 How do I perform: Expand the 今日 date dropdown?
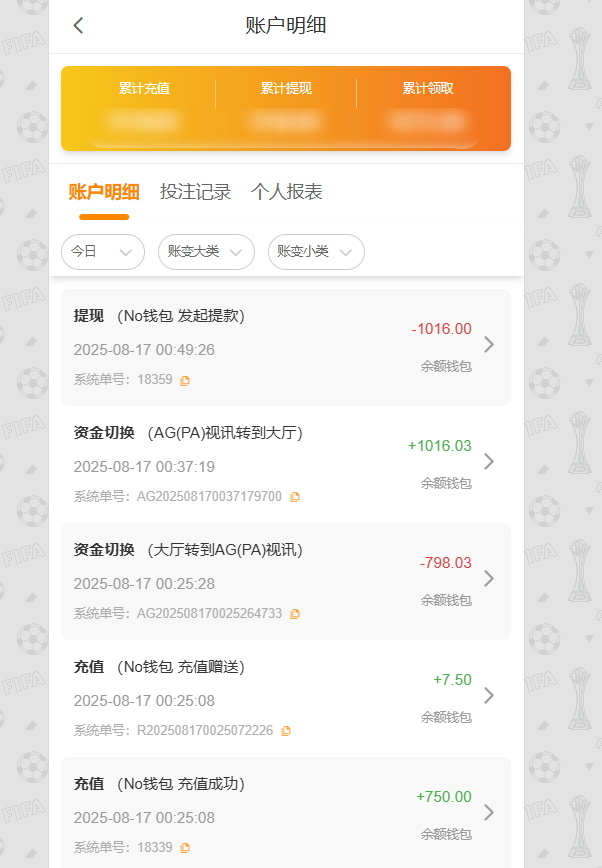click(x=102, y=252)
